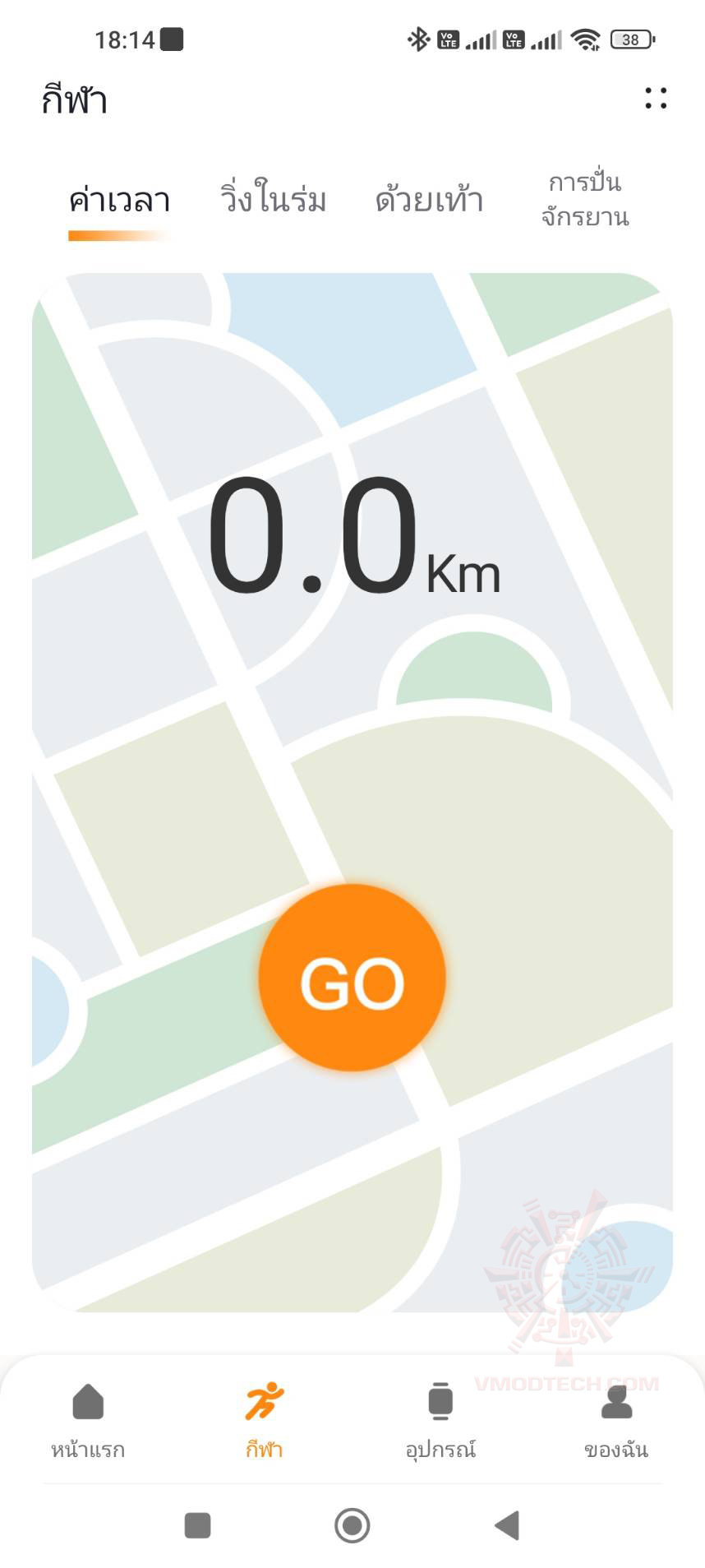This screenshot has width=705, height=1568.
Task: Switch to the การปั่นจักรยาน tab
Action: click(585, 200)
